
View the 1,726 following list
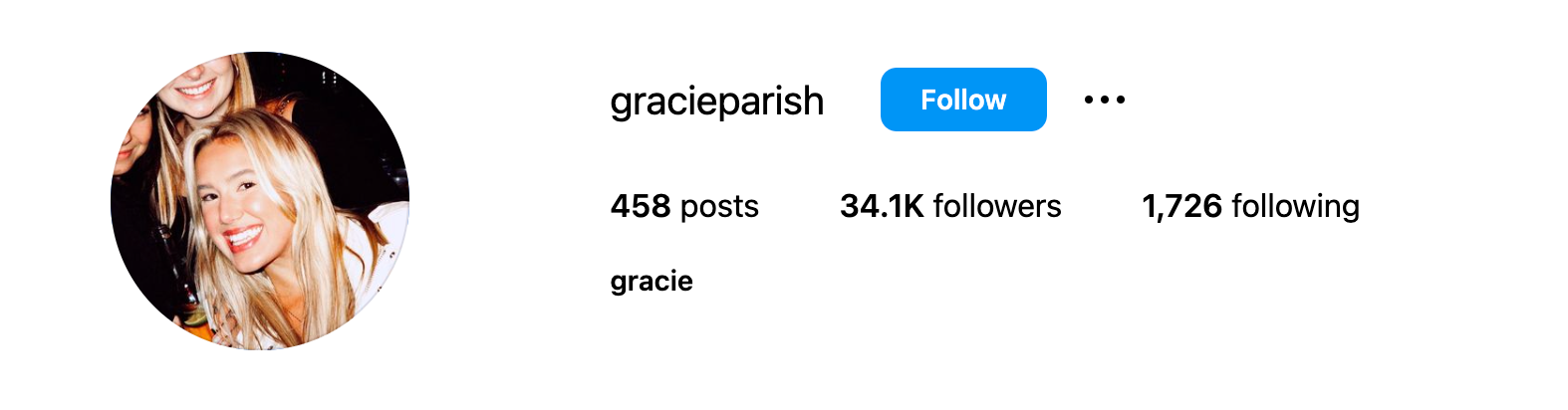click(1249, 206)
